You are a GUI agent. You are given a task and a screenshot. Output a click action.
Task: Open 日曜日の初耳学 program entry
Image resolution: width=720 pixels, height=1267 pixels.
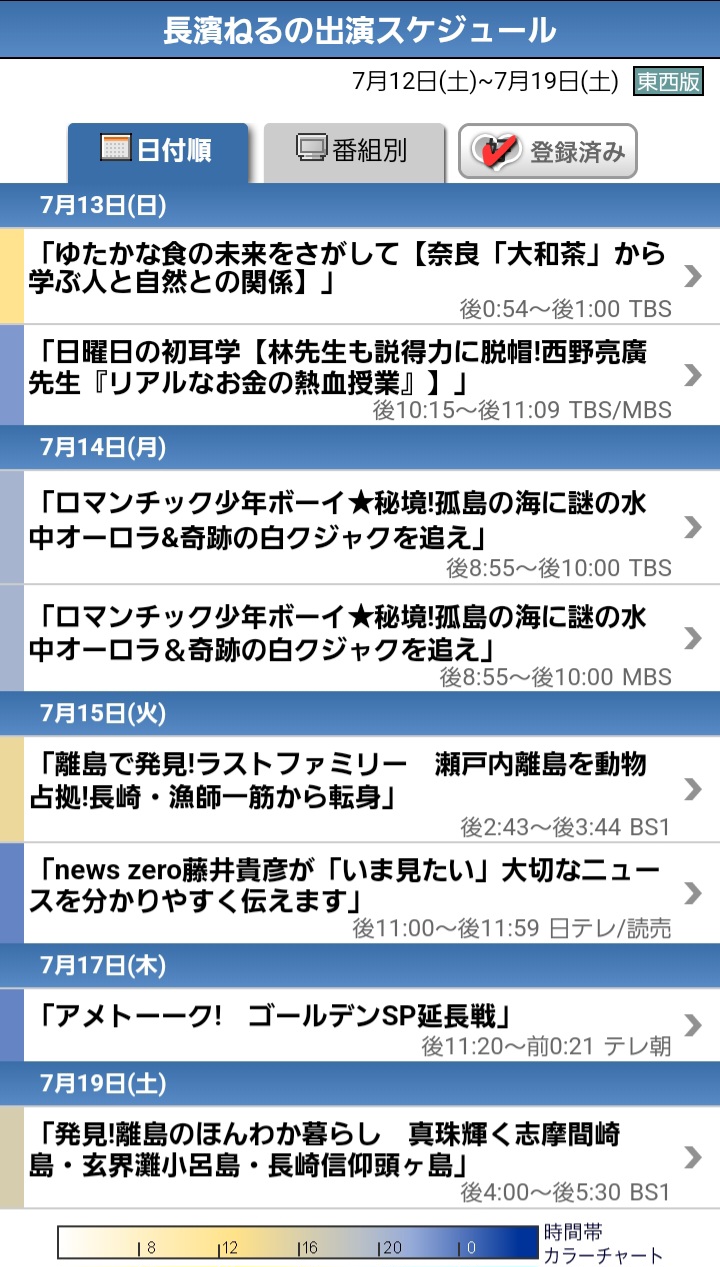[360, 375]
